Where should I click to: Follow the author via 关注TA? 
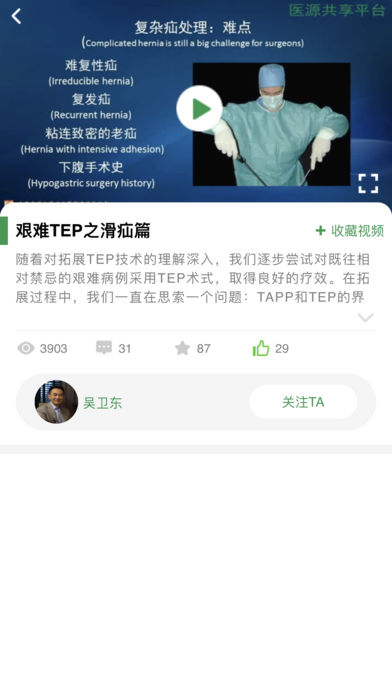coord(303,402)
